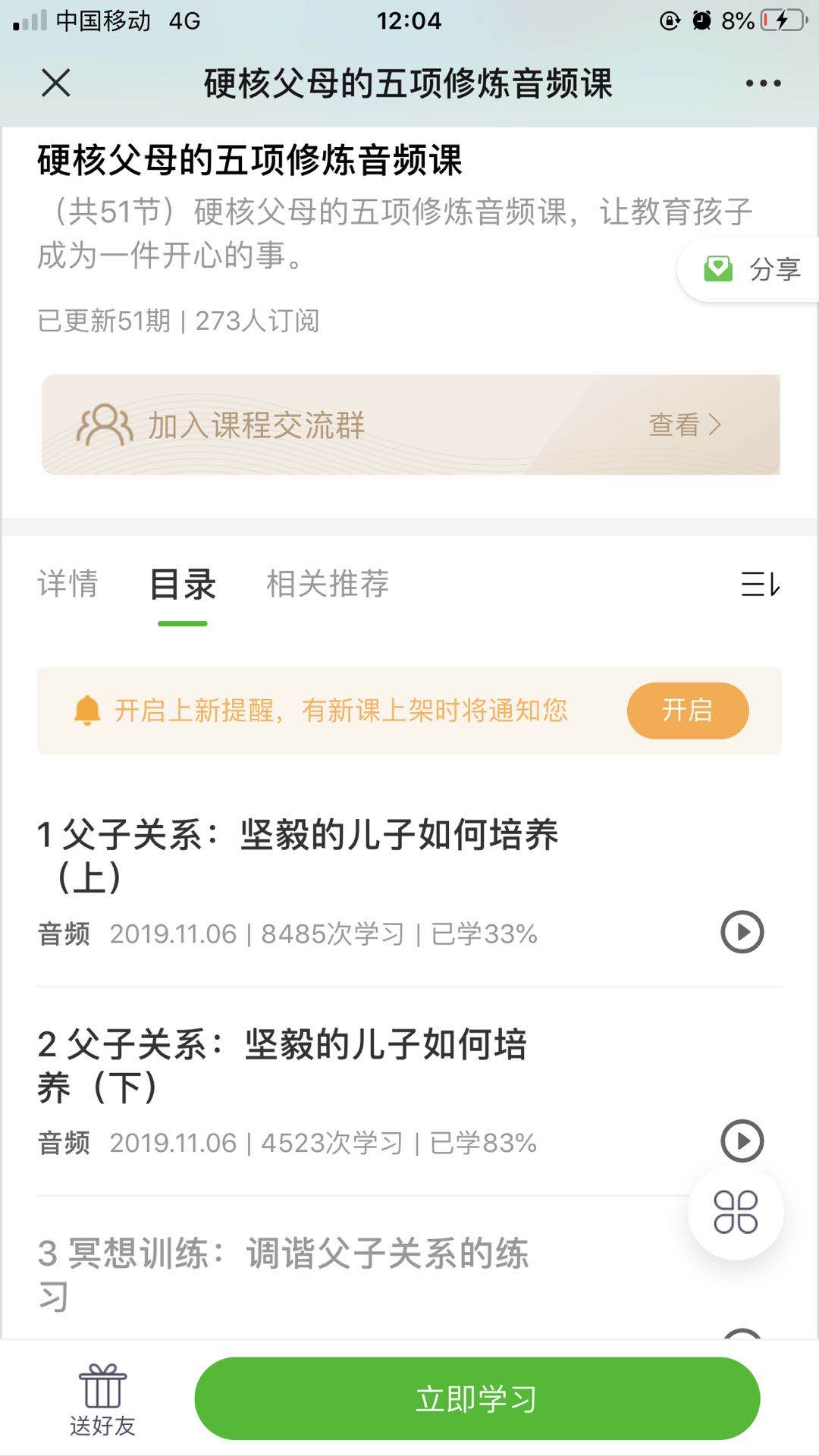Open lesson 2 坚毅的儿子如何培养（下）

282,1065
